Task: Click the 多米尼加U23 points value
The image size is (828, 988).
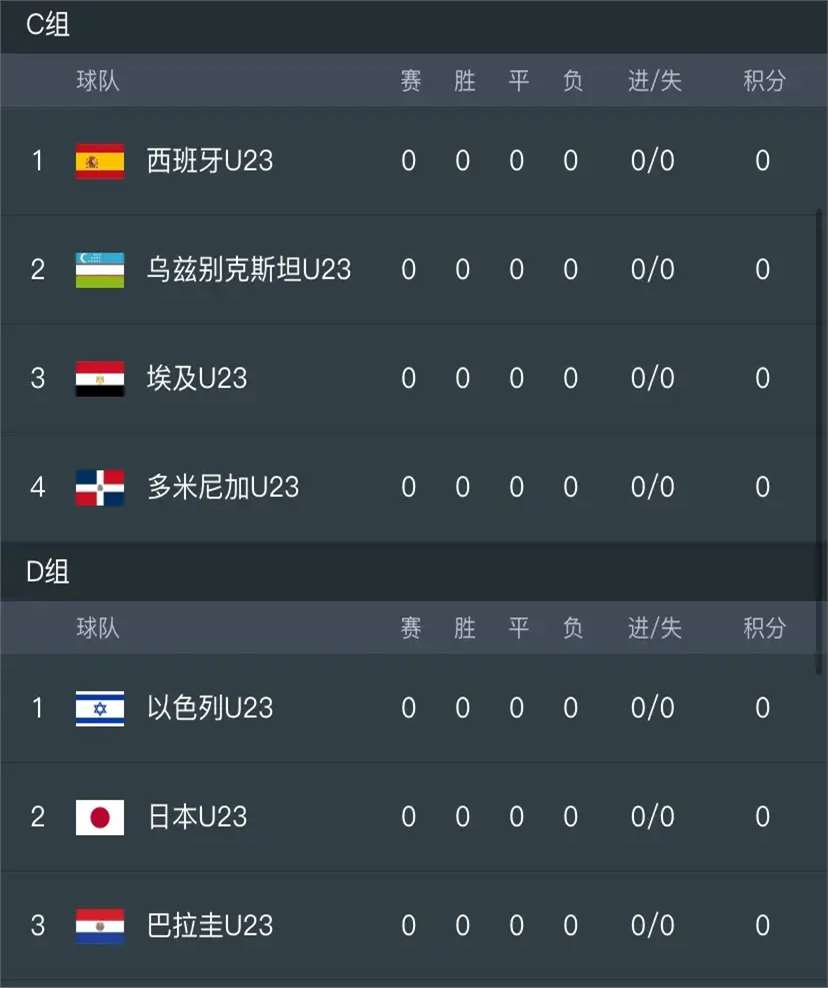Action: coord(762,487)
